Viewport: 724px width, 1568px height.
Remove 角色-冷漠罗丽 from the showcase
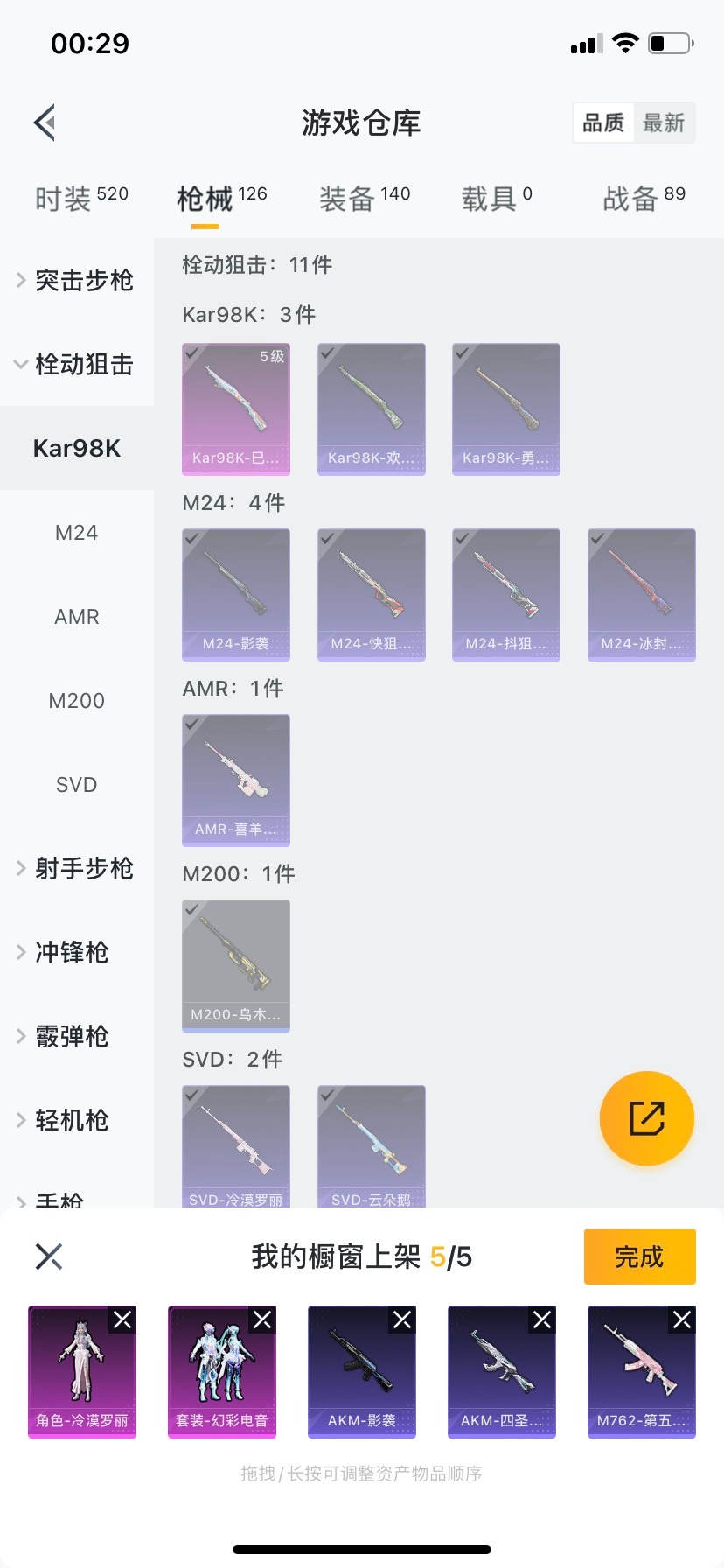coord(122,1319)
